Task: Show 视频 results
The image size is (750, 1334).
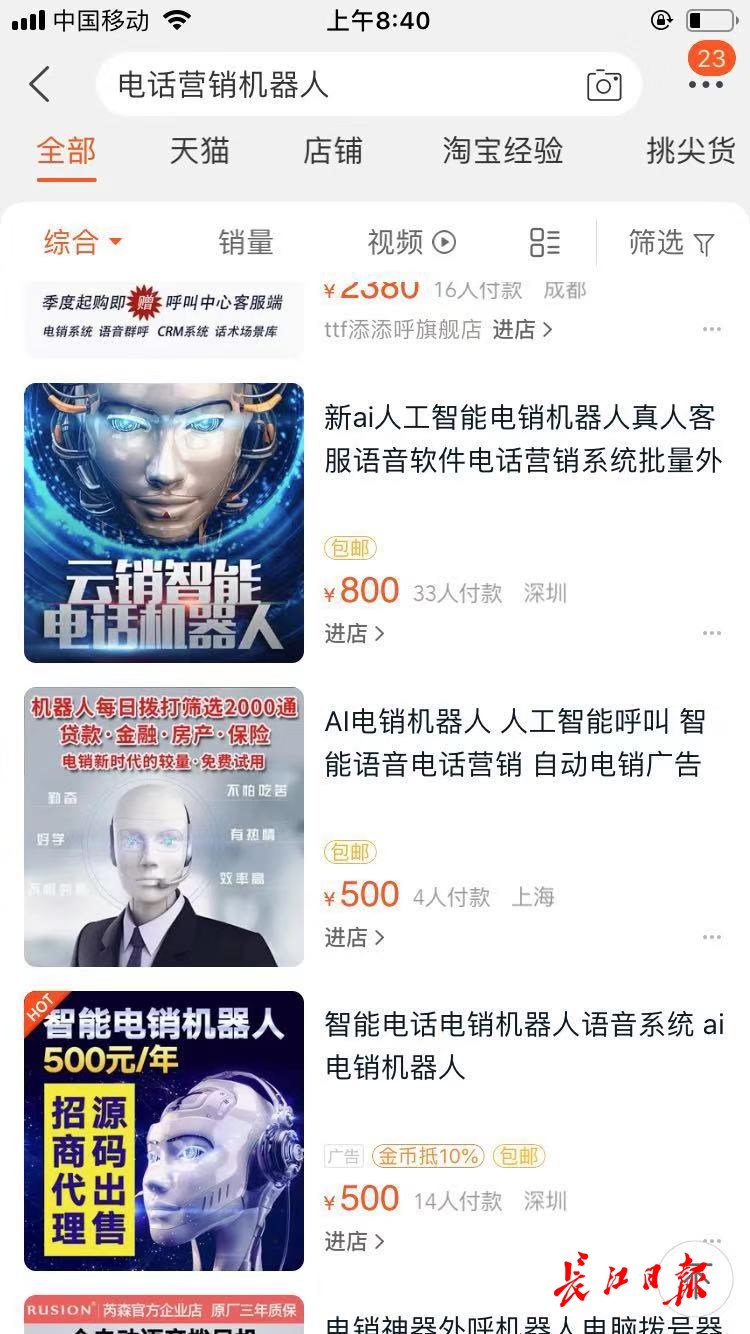Action: [411, 242]
